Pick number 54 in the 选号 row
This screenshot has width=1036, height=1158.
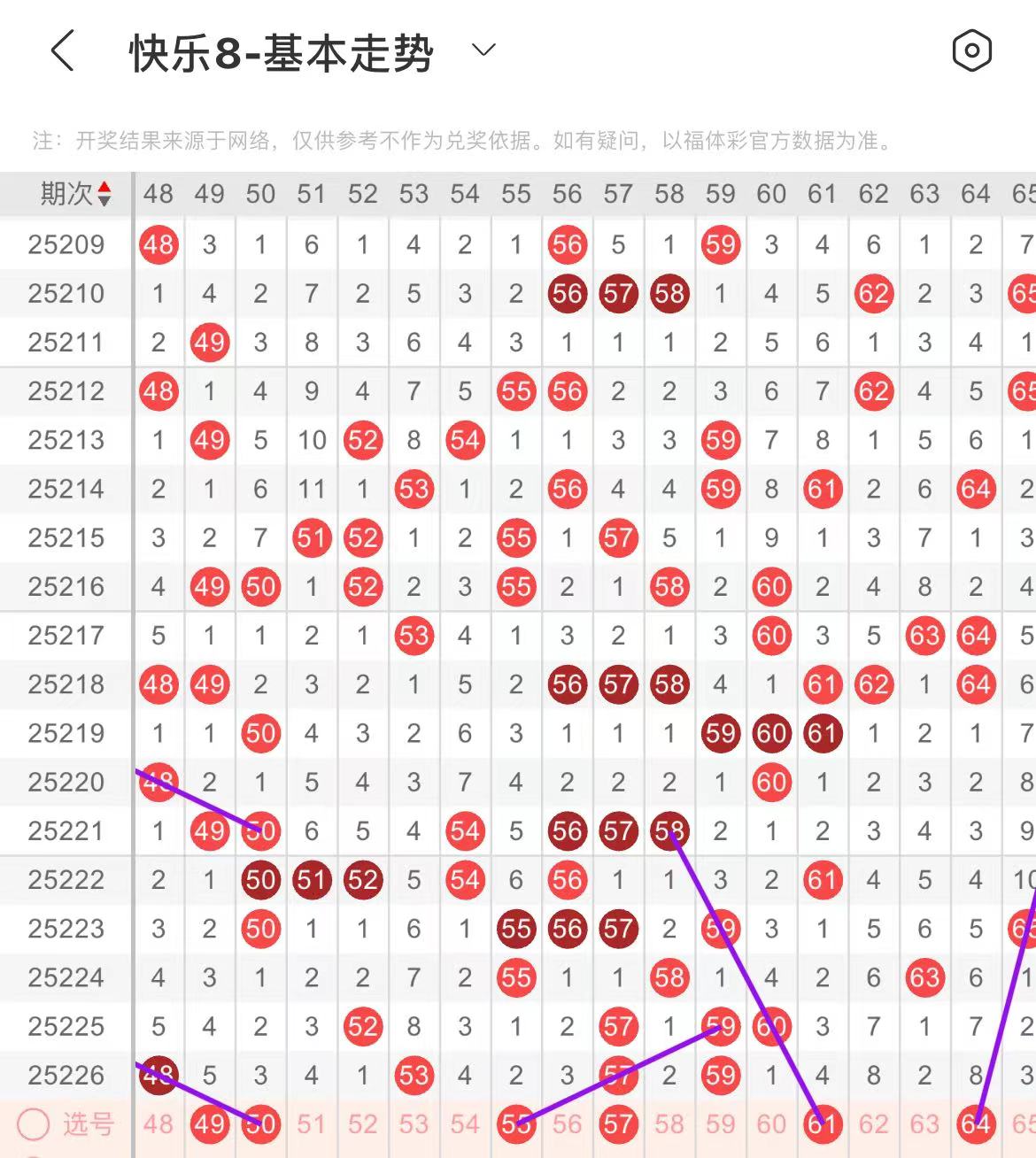coord(465,1124)
